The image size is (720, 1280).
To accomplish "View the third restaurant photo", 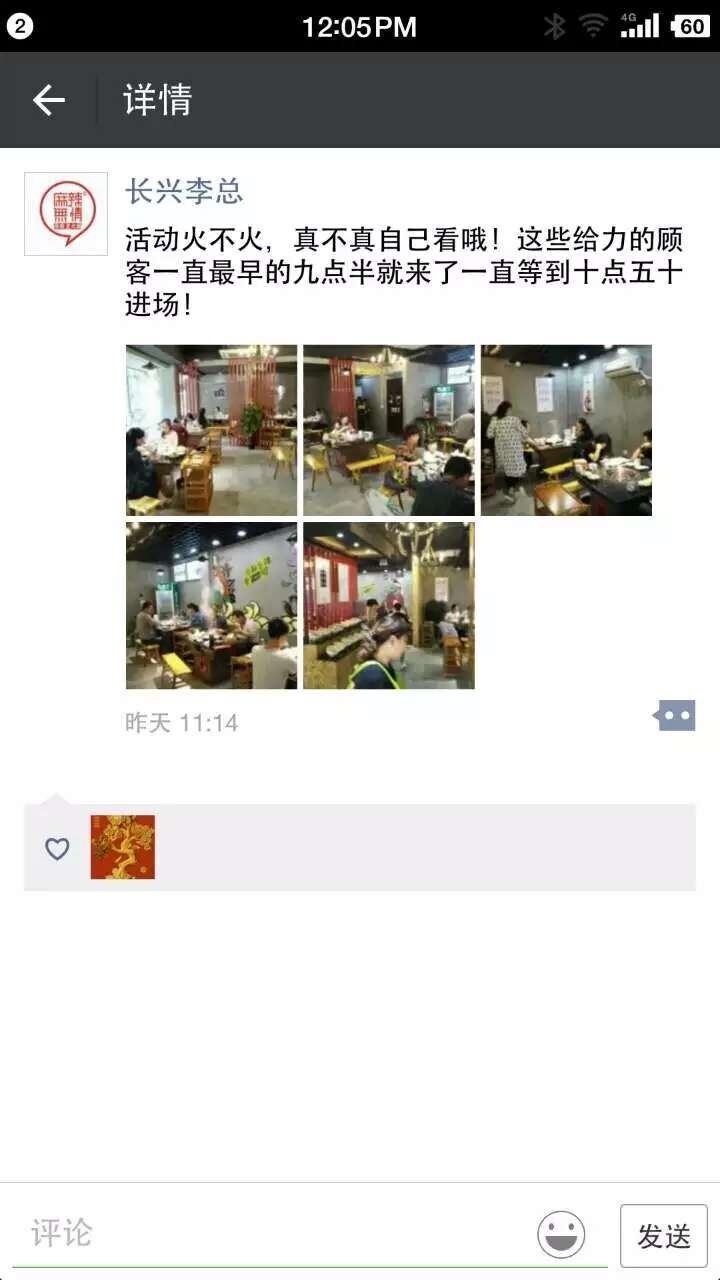I will [566, 430].
